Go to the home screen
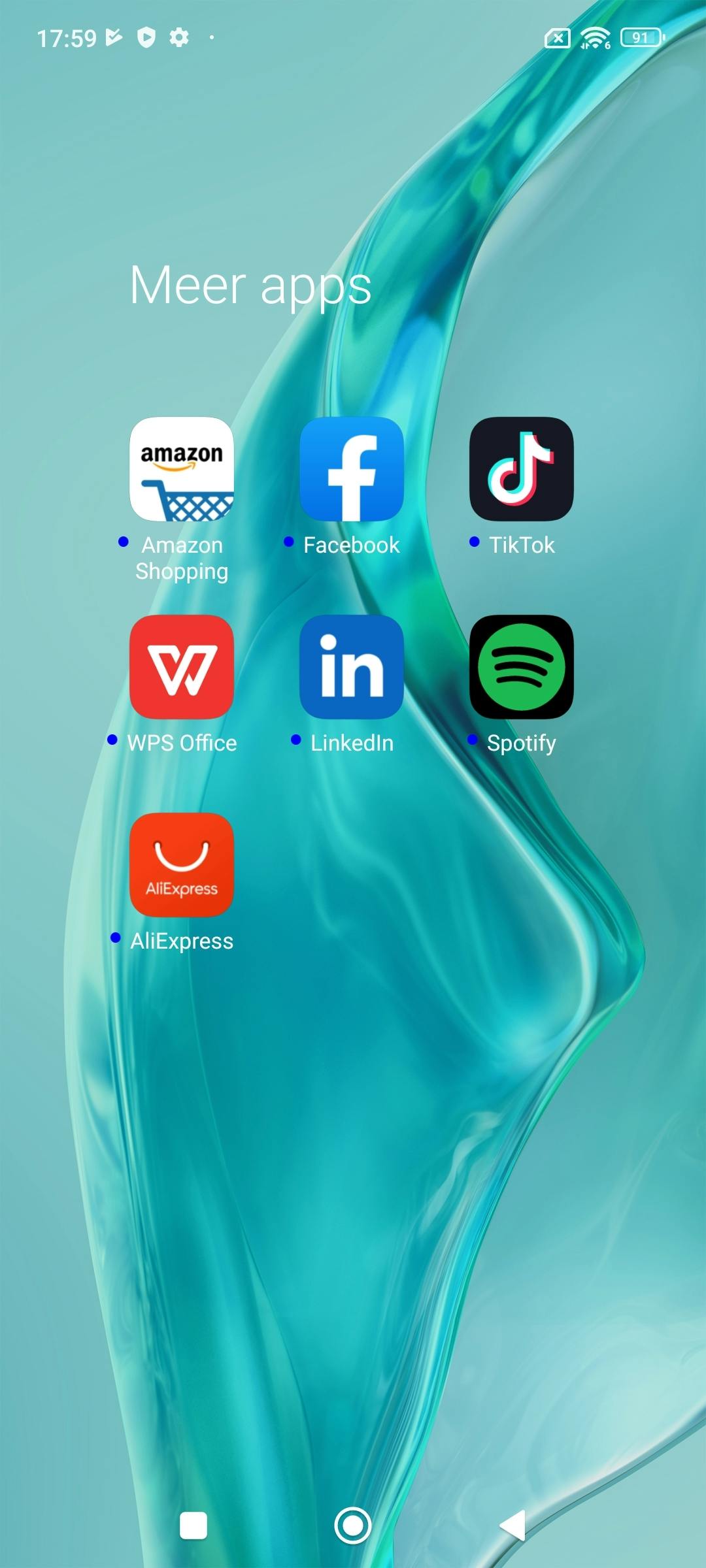Image resolution: width=706 pixels, height=1568 pixels. click(353, 1526)
